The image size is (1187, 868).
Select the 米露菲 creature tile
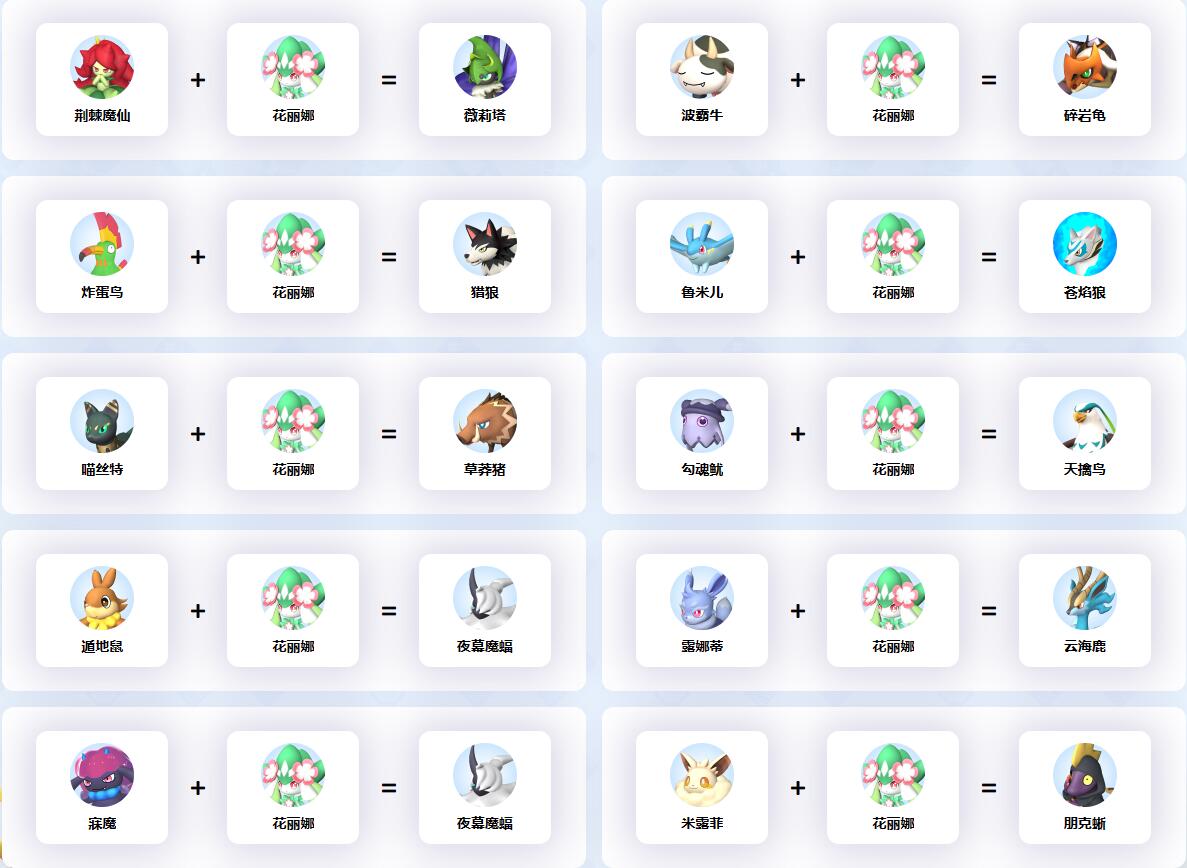click(702, 787)
